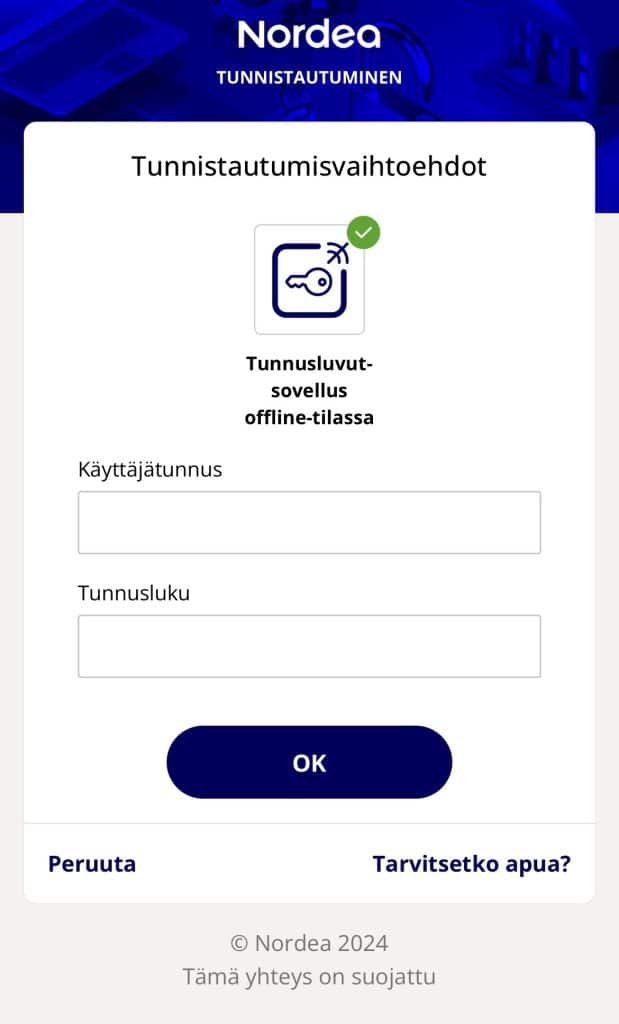Open the Tarvitsetko apua? help link
The width and height of the screenshot is (619, 1024).
pyautogui.click(x=471, y=864)
